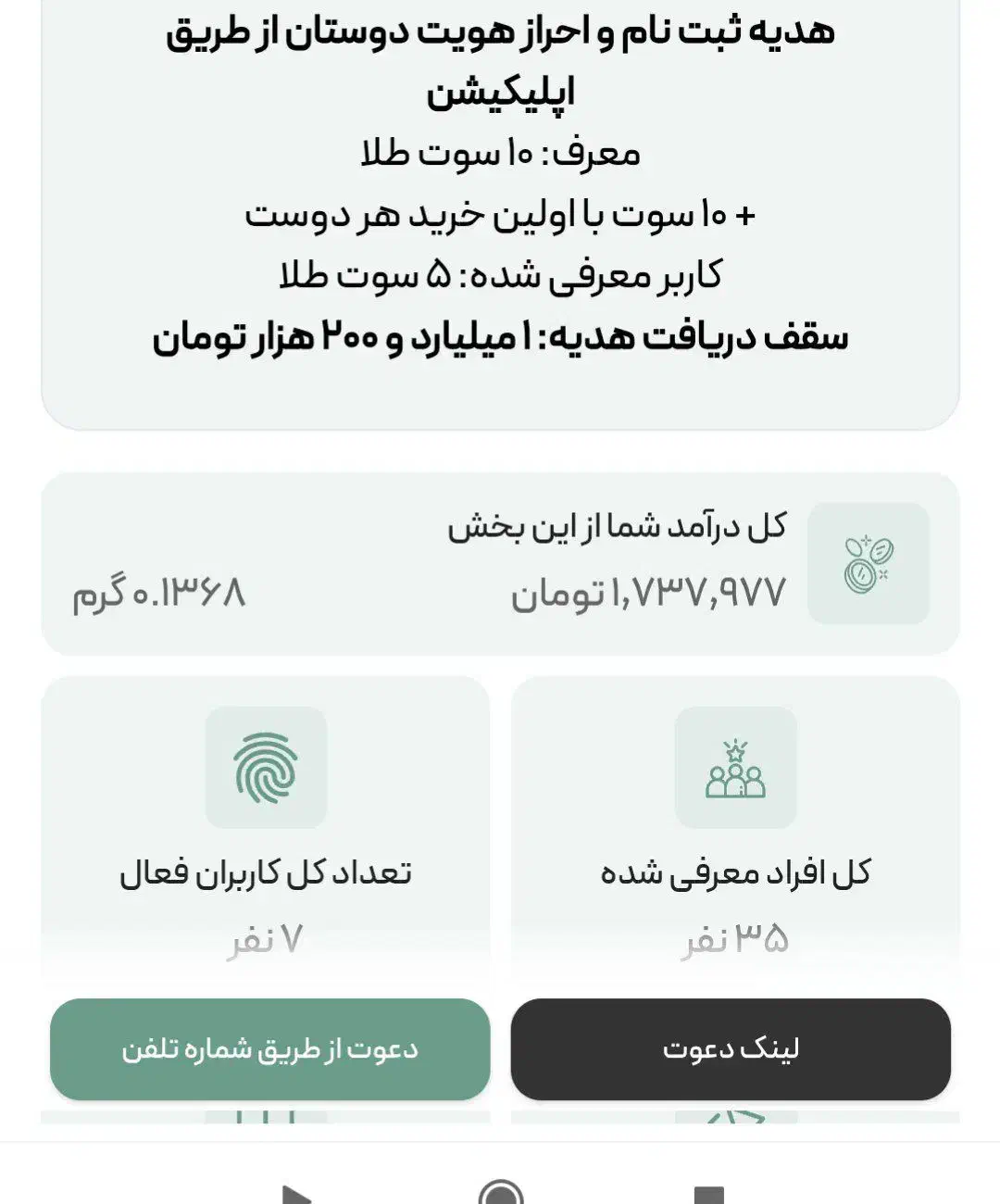1000x1204 pixels.
Task: Tap the starred people icon for referrals
Action: click(x=736, y=771)
